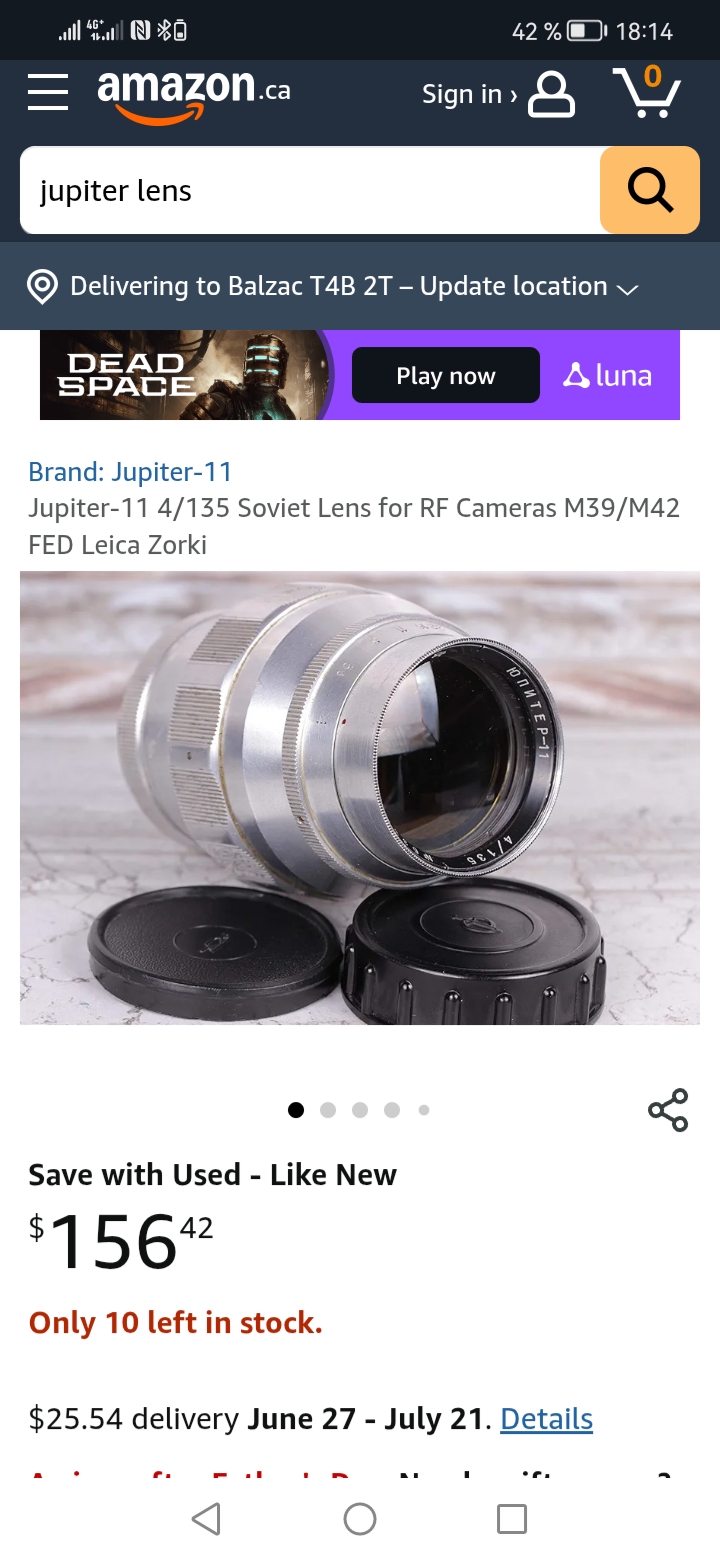Tap Play now on Dead Space banner

tap(446, 376)
